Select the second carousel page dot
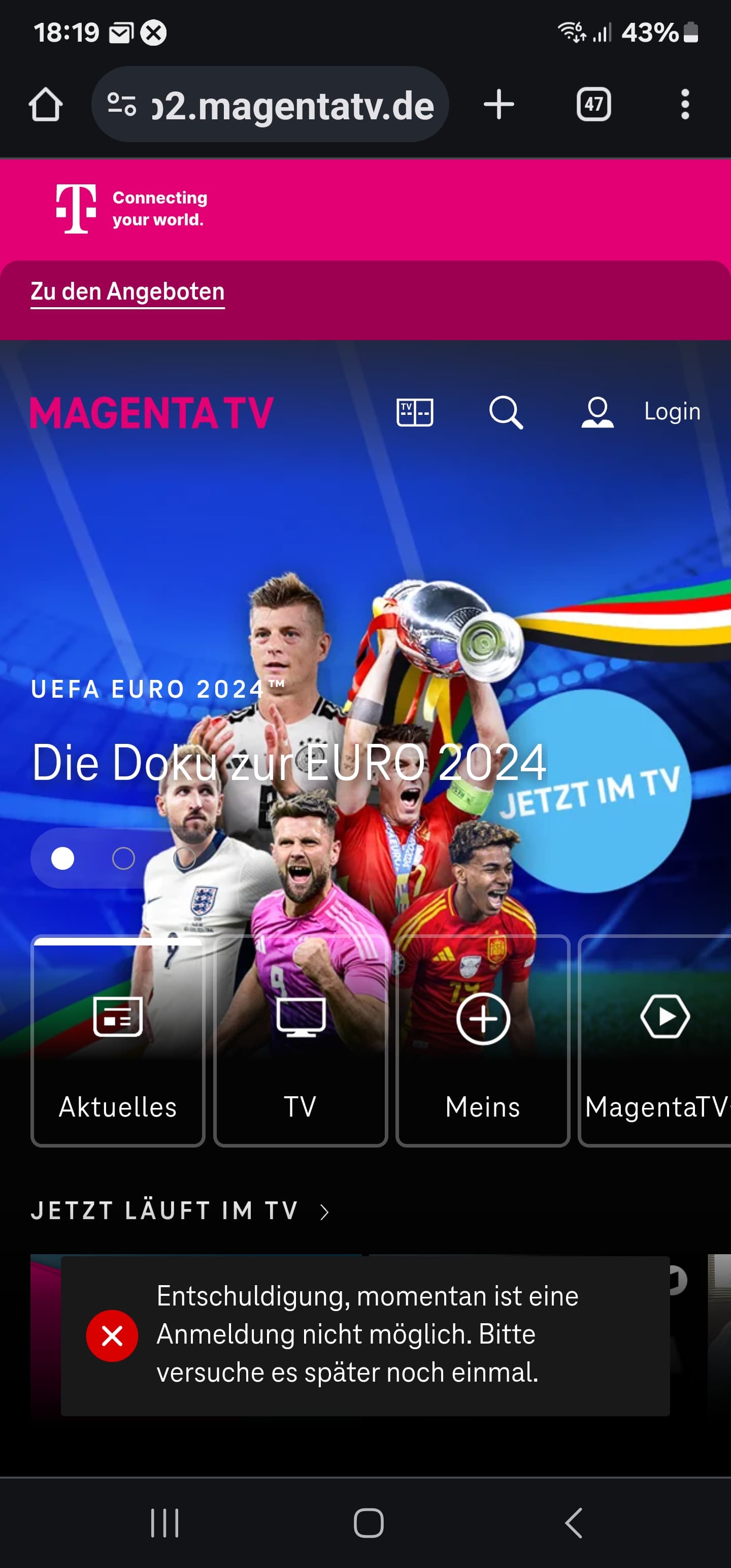The height and width of the screenshot is (1568, 731). pyautogui.click(x=123, y=858)
